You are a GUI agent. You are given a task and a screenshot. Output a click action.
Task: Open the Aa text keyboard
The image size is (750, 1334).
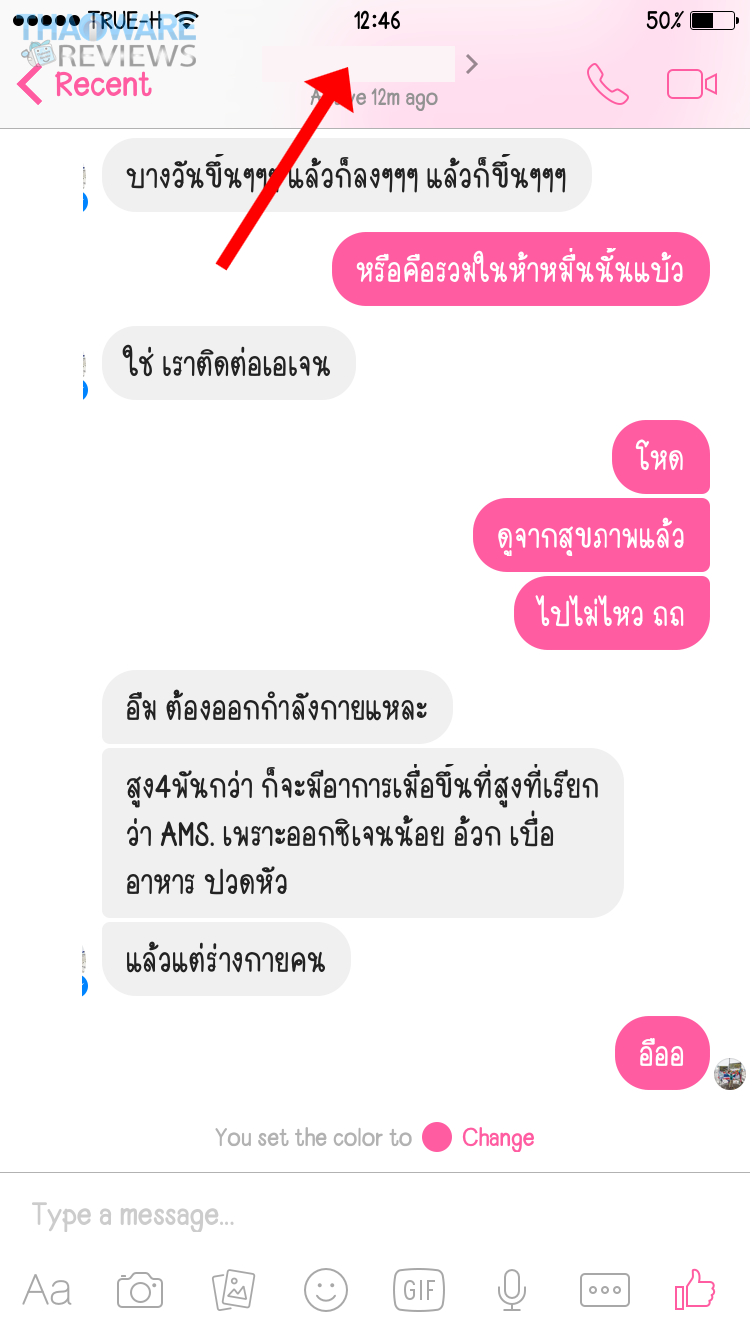click(47, 1290)
